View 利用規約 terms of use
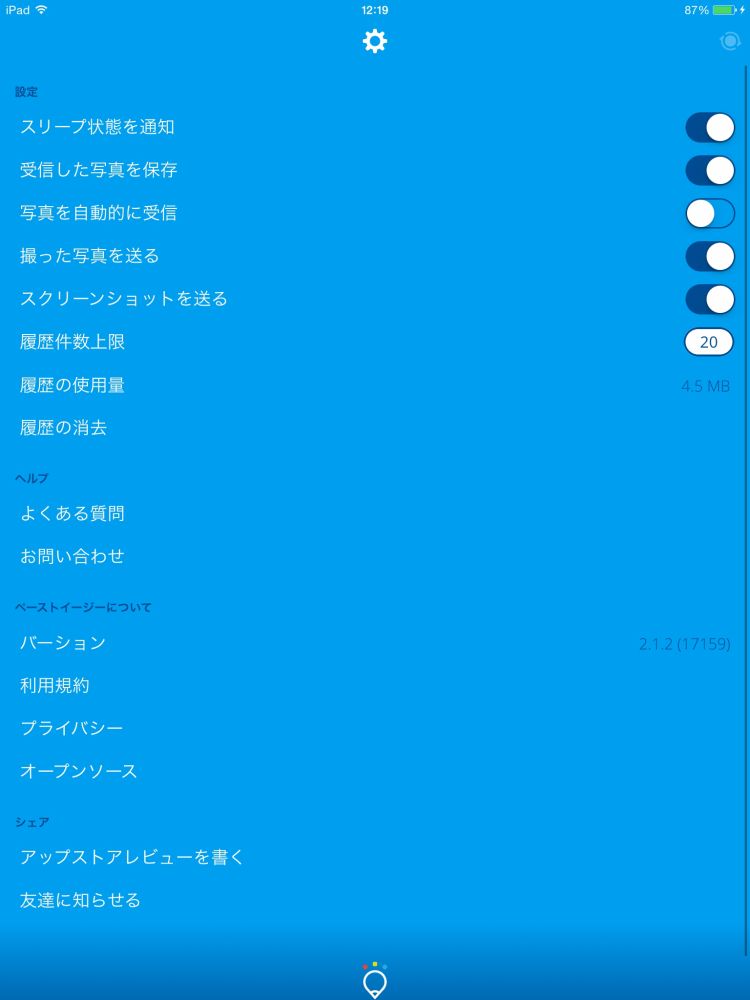The width and height of the screenshot is (750, 1000). (x=55, y=686)
